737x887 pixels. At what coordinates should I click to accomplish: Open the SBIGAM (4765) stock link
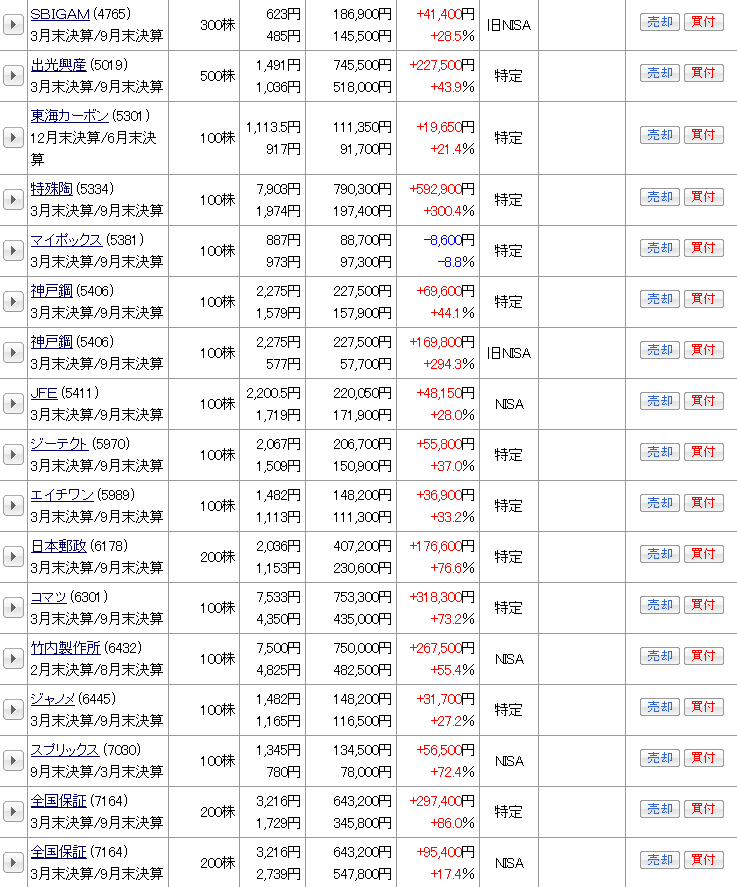tap(60, 14)
